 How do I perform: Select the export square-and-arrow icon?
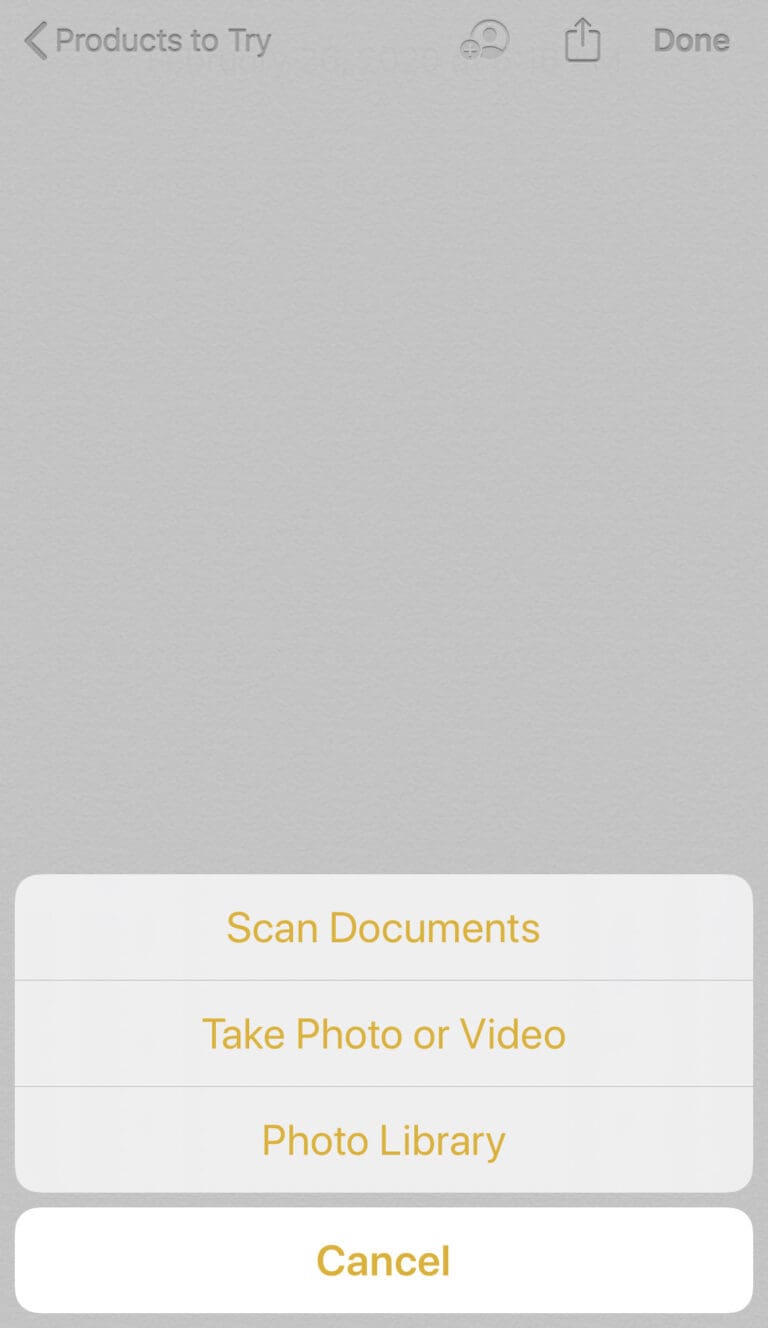pos(581,40)
